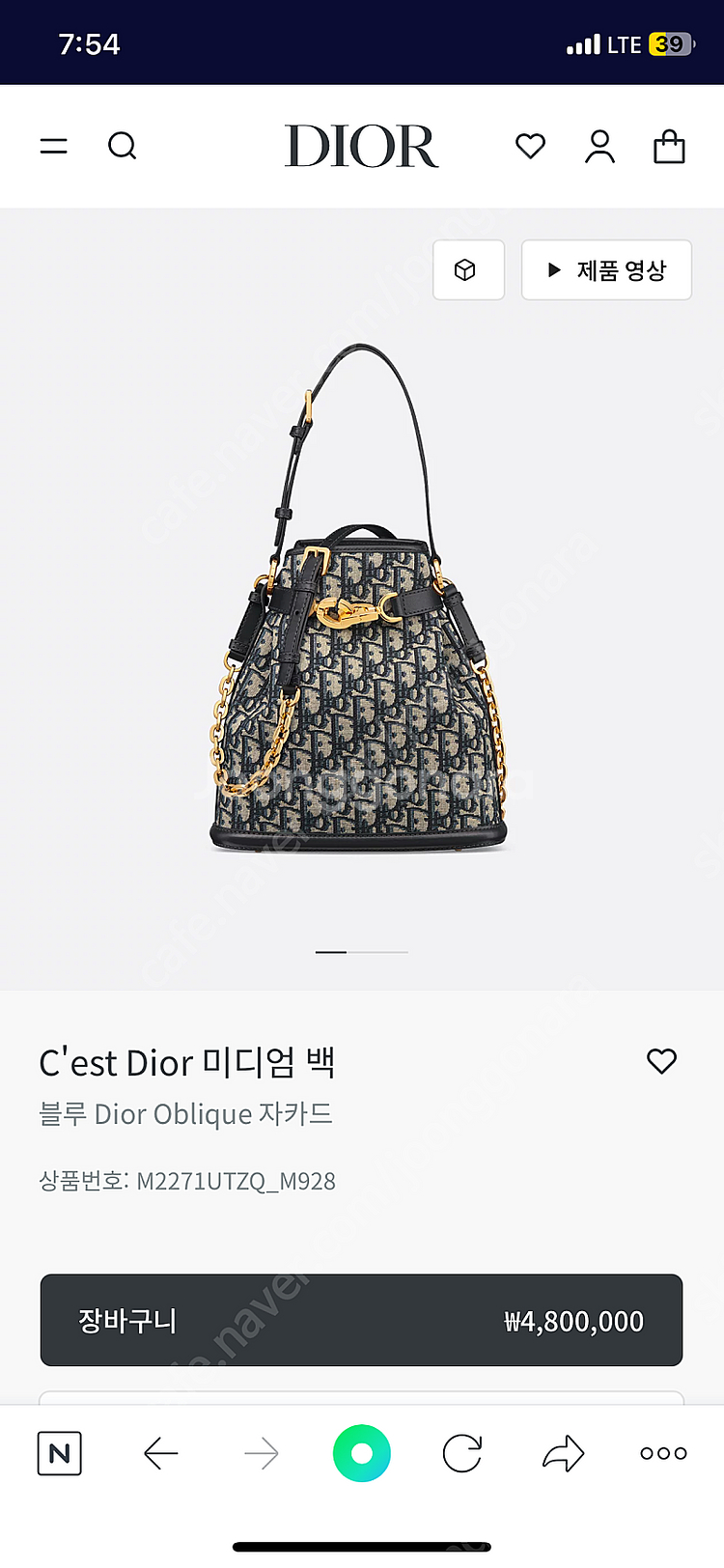Open the browser more options menu
Image resolution: width=724 pixels, height=1568 pixels.
663,1453
